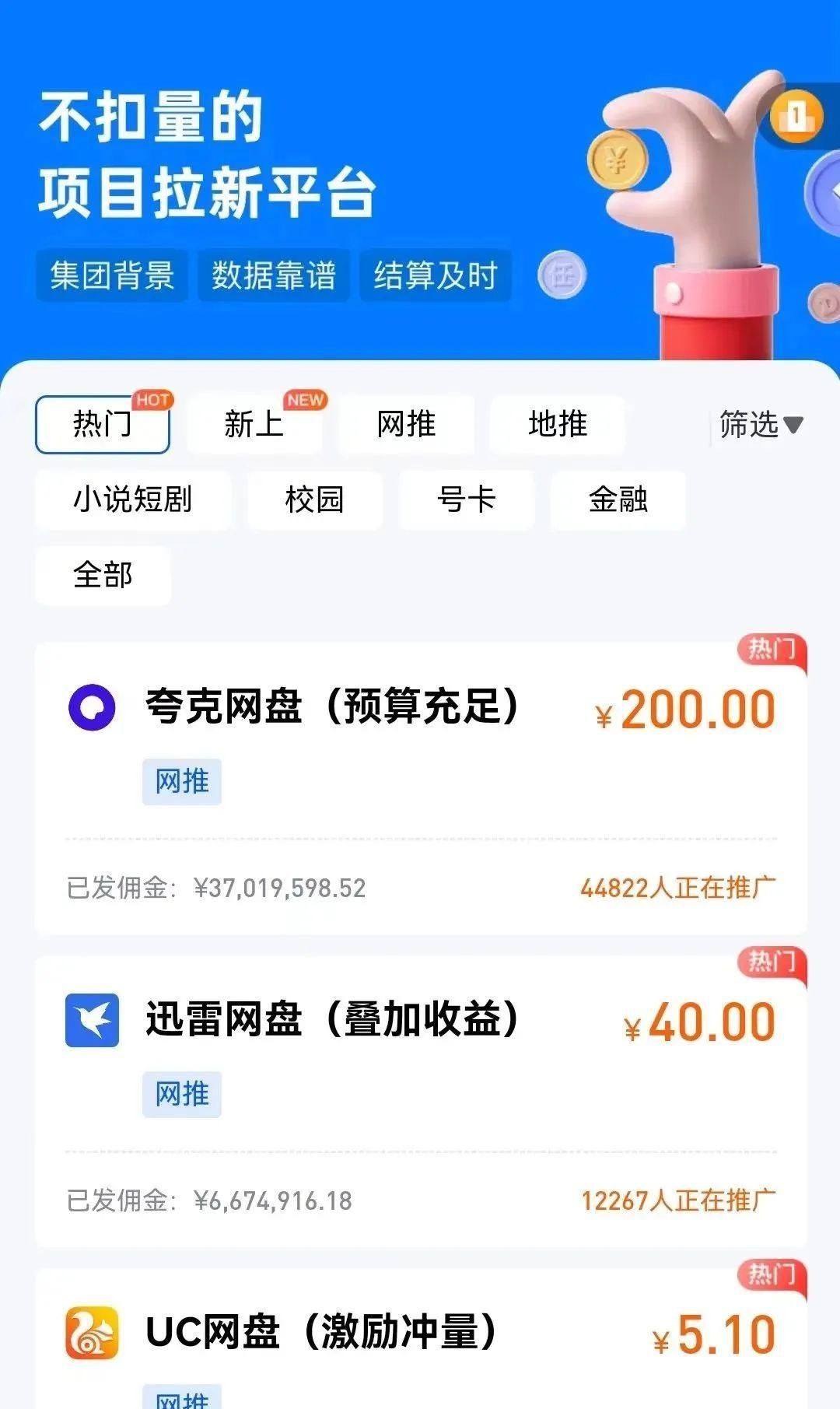Open the ranking podium icon
Image resolution: width=840 pixels, height=1409 pixels.
[797, 117]
